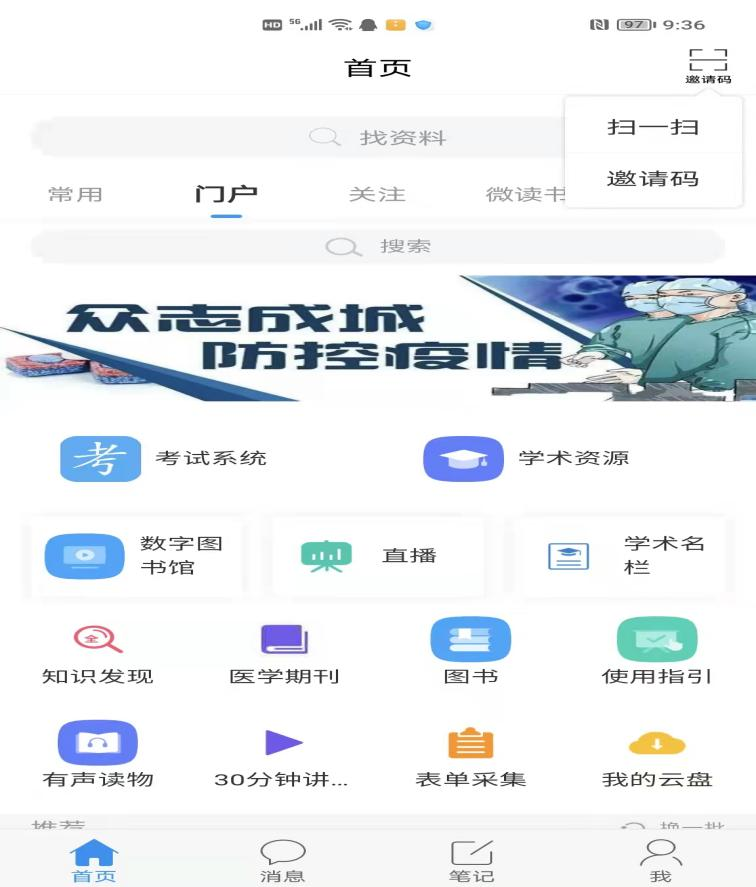Select 邀请码 from the dropdown menu
The height and width of the screenshot is (887, 756).
[652, 180]
